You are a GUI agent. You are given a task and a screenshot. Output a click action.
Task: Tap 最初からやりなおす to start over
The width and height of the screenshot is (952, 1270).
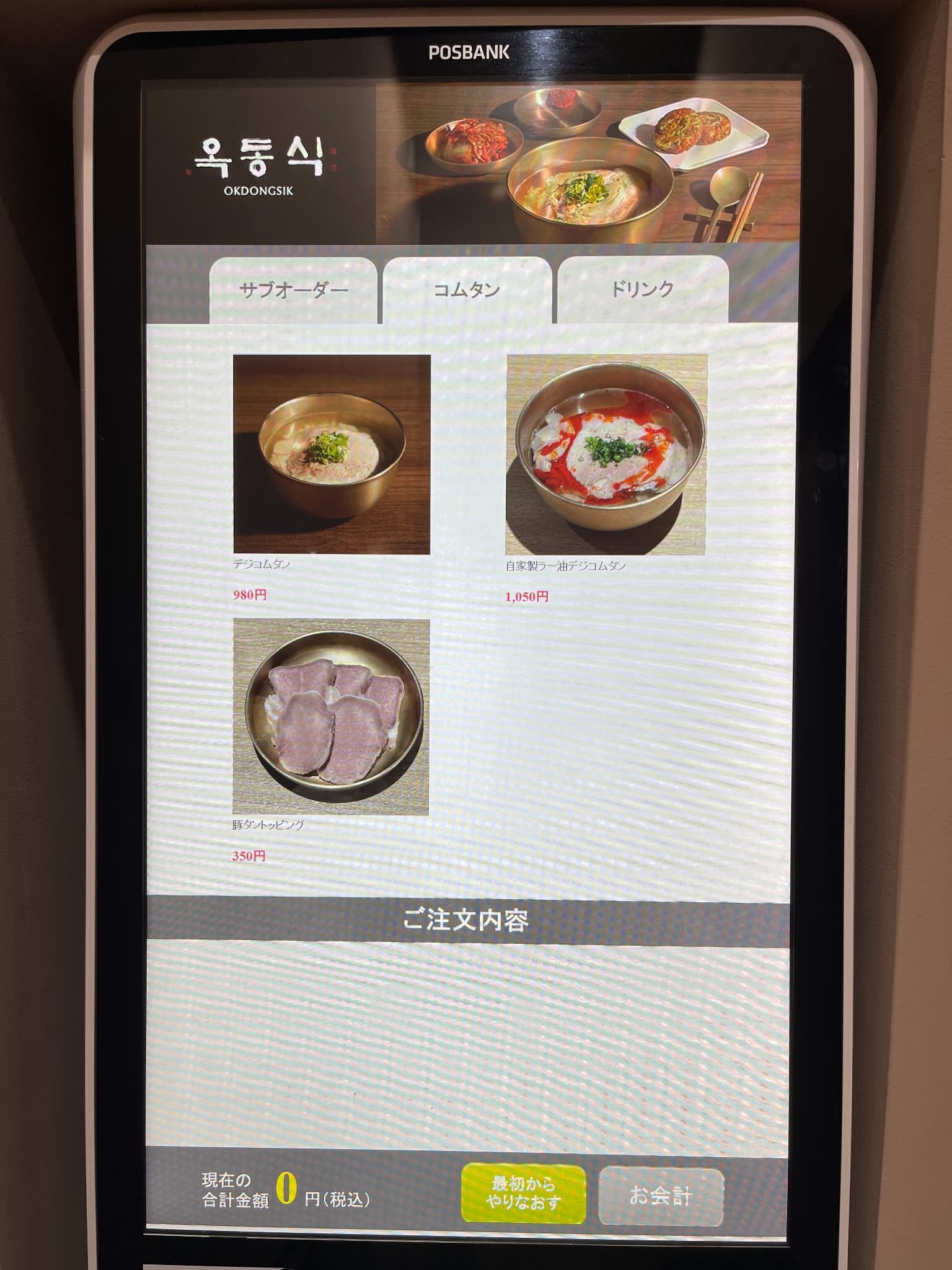tap(523, 1193)
